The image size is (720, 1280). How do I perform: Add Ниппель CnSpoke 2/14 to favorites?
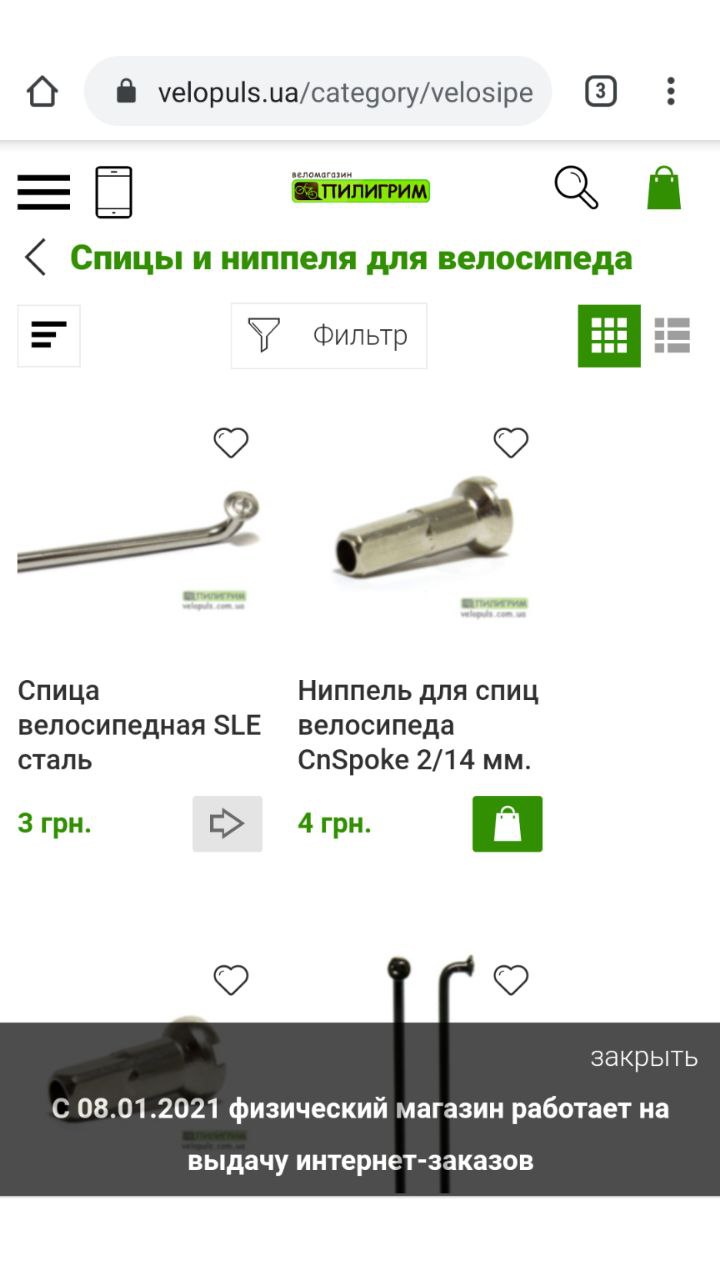tap(511, 443)
